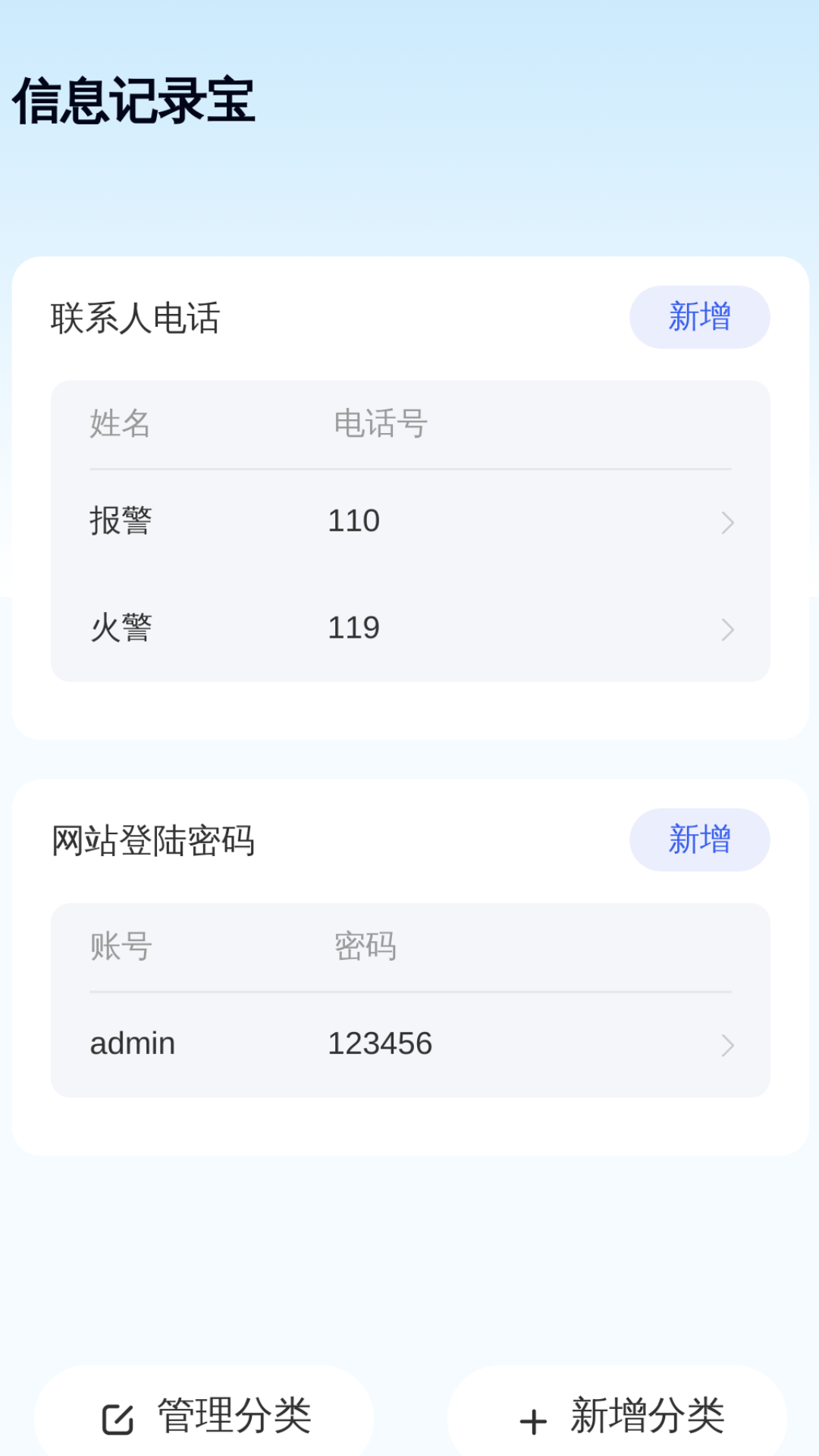Tap 新增 in the 网站登陆密码 section
This screenshot has height=1456, width=819.
click(x=699, y=839)
